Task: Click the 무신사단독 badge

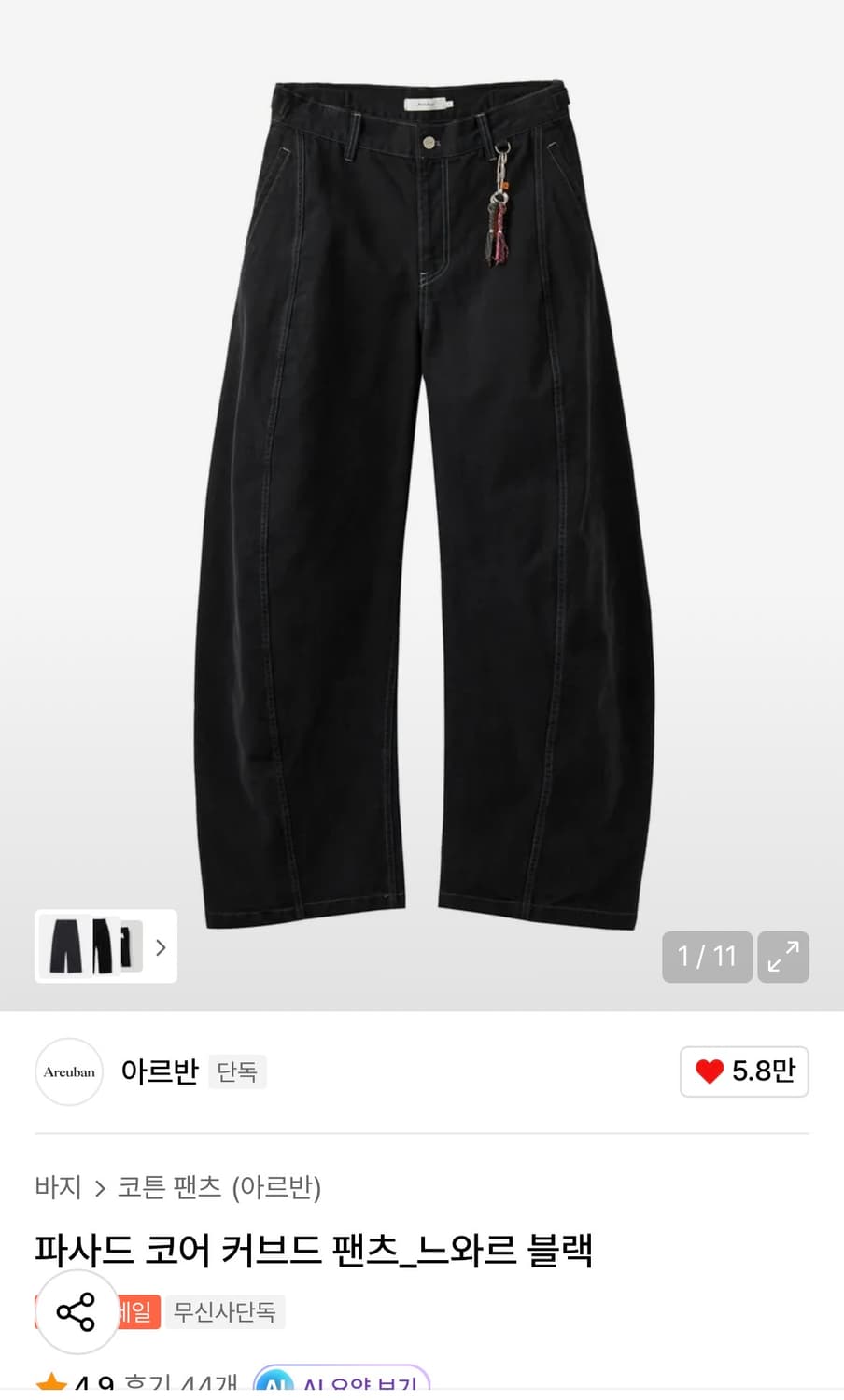Action: 224,1311
